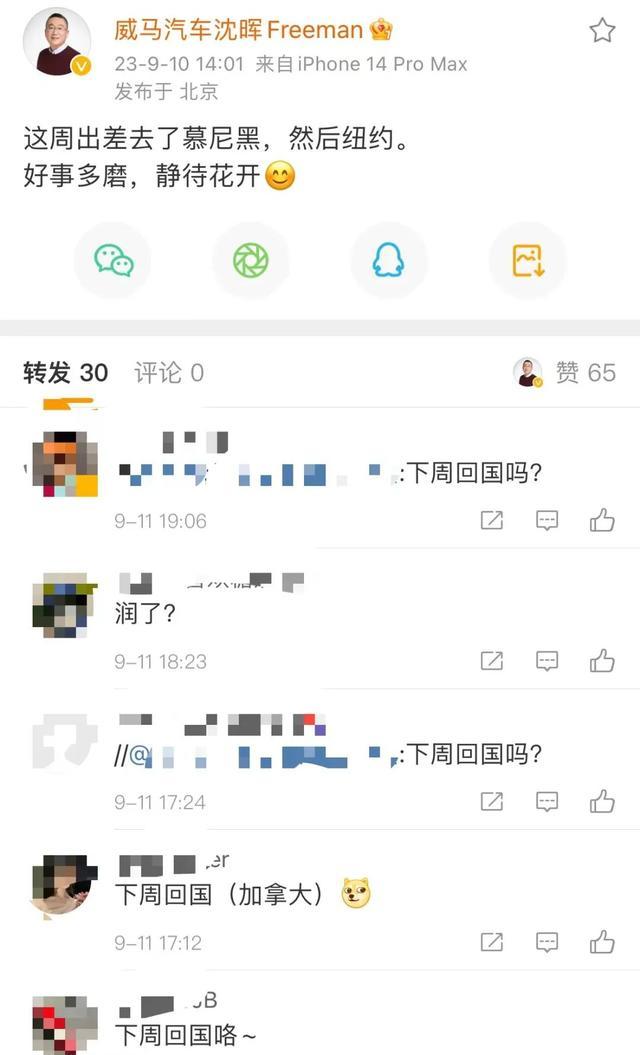The width and height of the screenshot is (640, 1055).
Task: Repost the 9-11 17:24 entry
Action: coord(492,801)
